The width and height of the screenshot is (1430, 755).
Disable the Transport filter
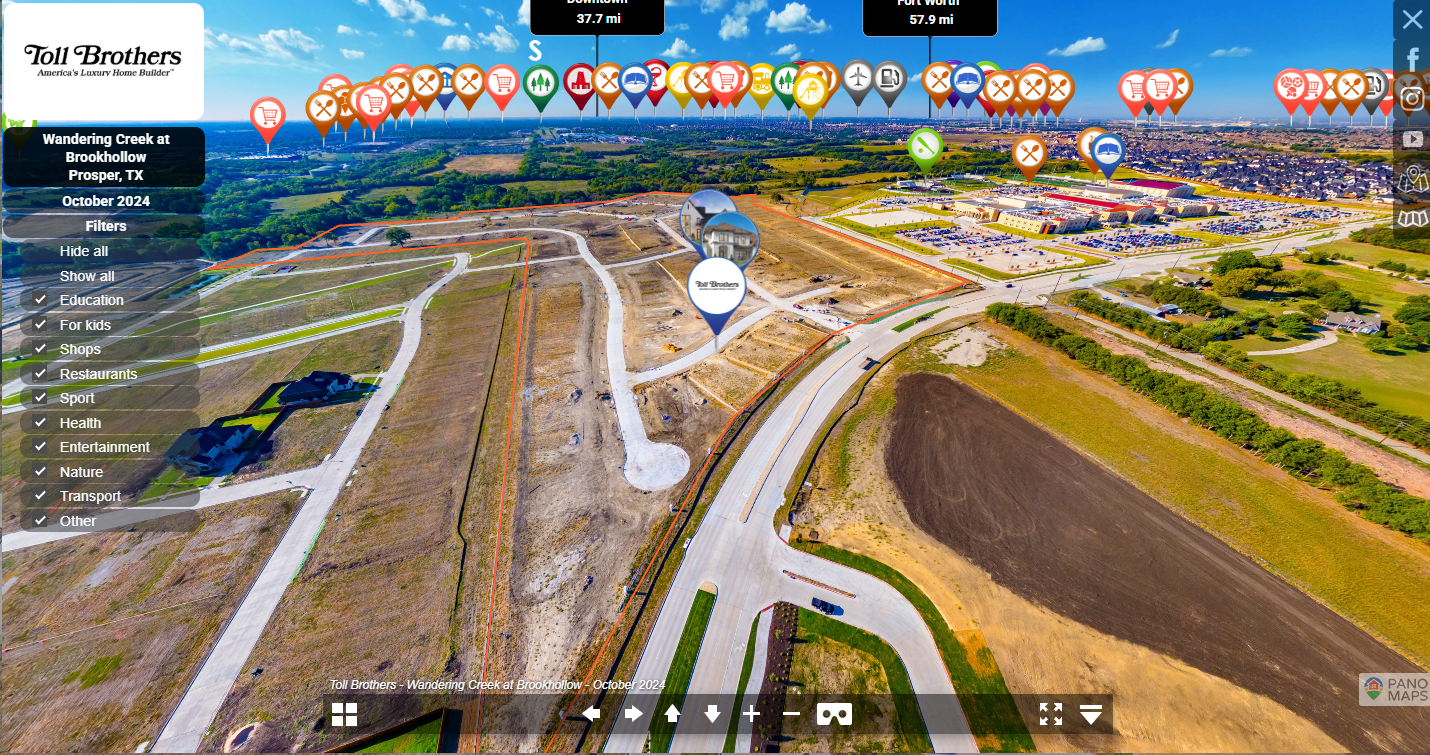tap(40, 496)
